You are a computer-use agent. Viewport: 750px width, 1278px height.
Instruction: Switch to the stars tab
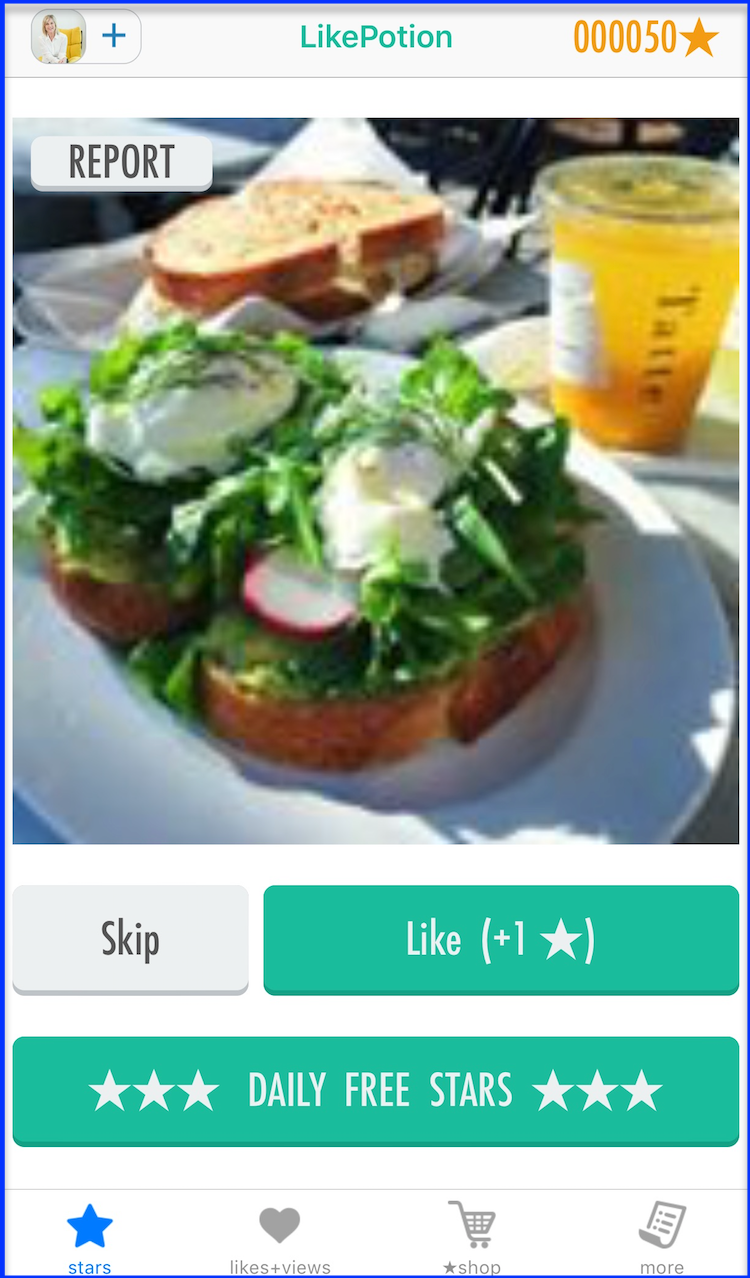[90, 1238]
